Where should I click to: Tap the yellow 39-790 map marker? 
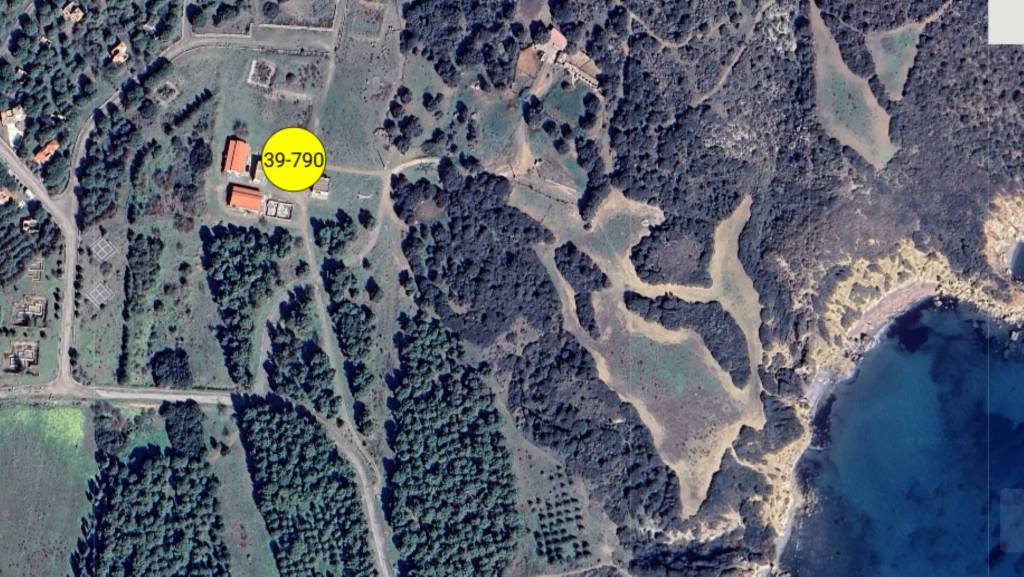coord(293,159)
